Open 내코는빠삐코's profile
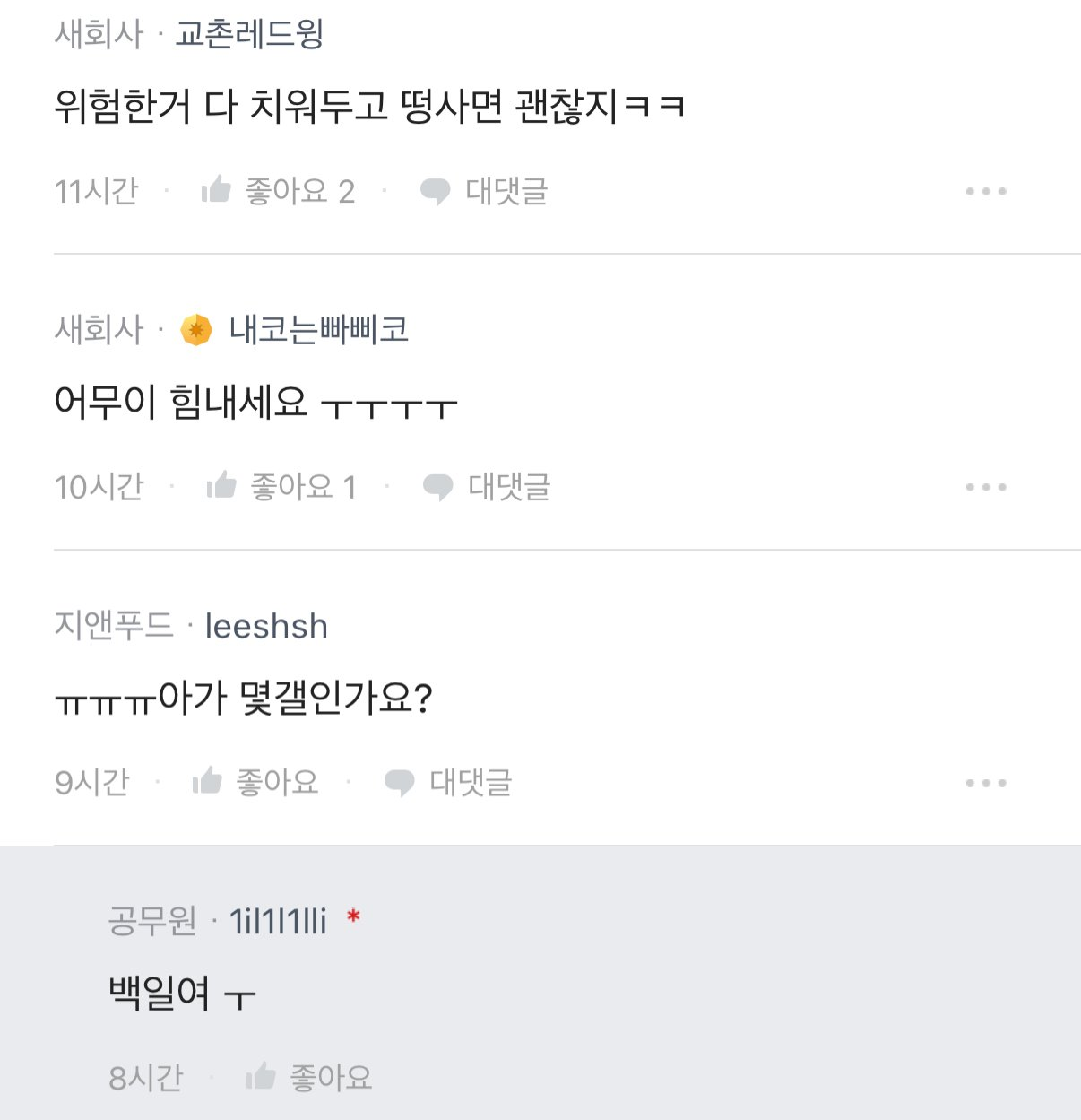This screenshot has height=1120, width=1081. 318,330
